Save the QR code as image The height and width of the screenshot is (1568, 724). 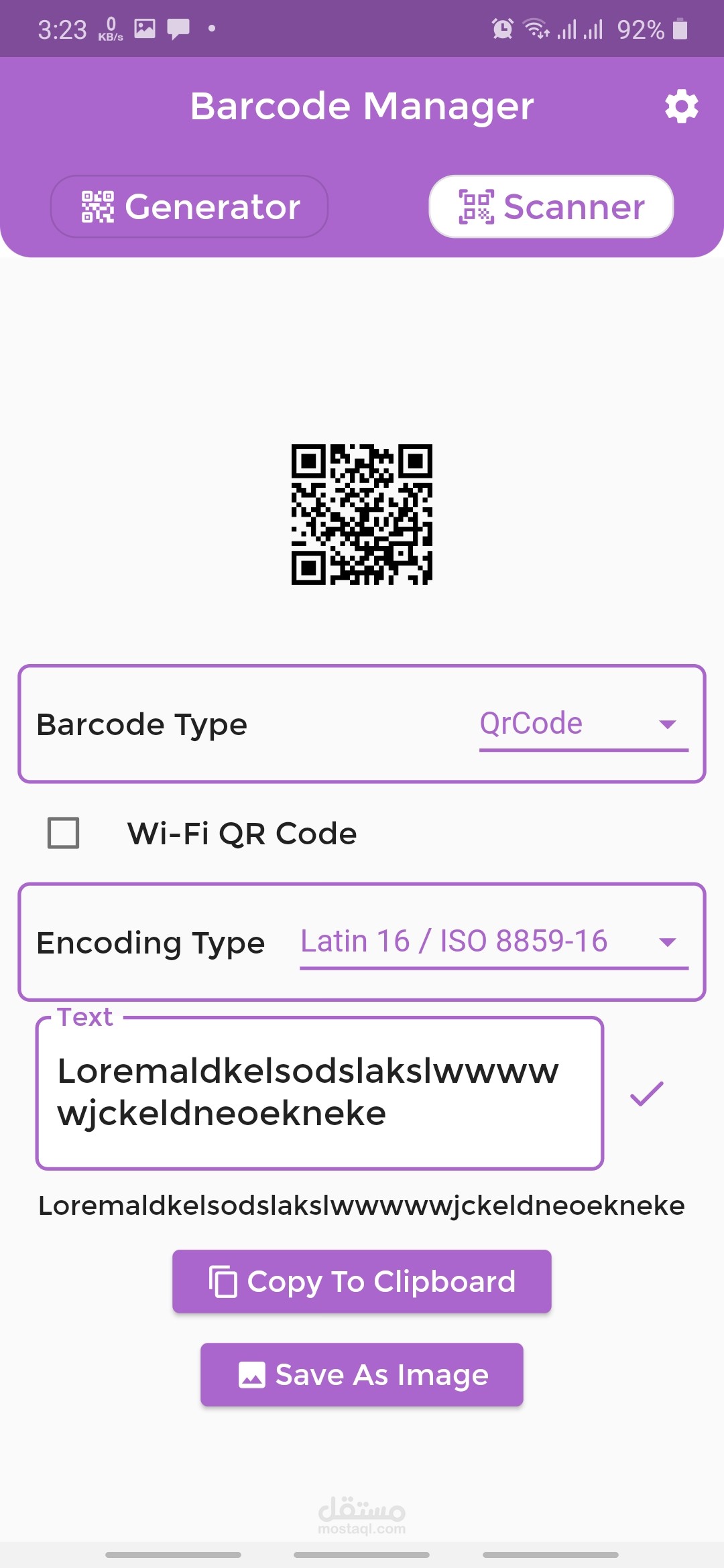point(362,1374)
